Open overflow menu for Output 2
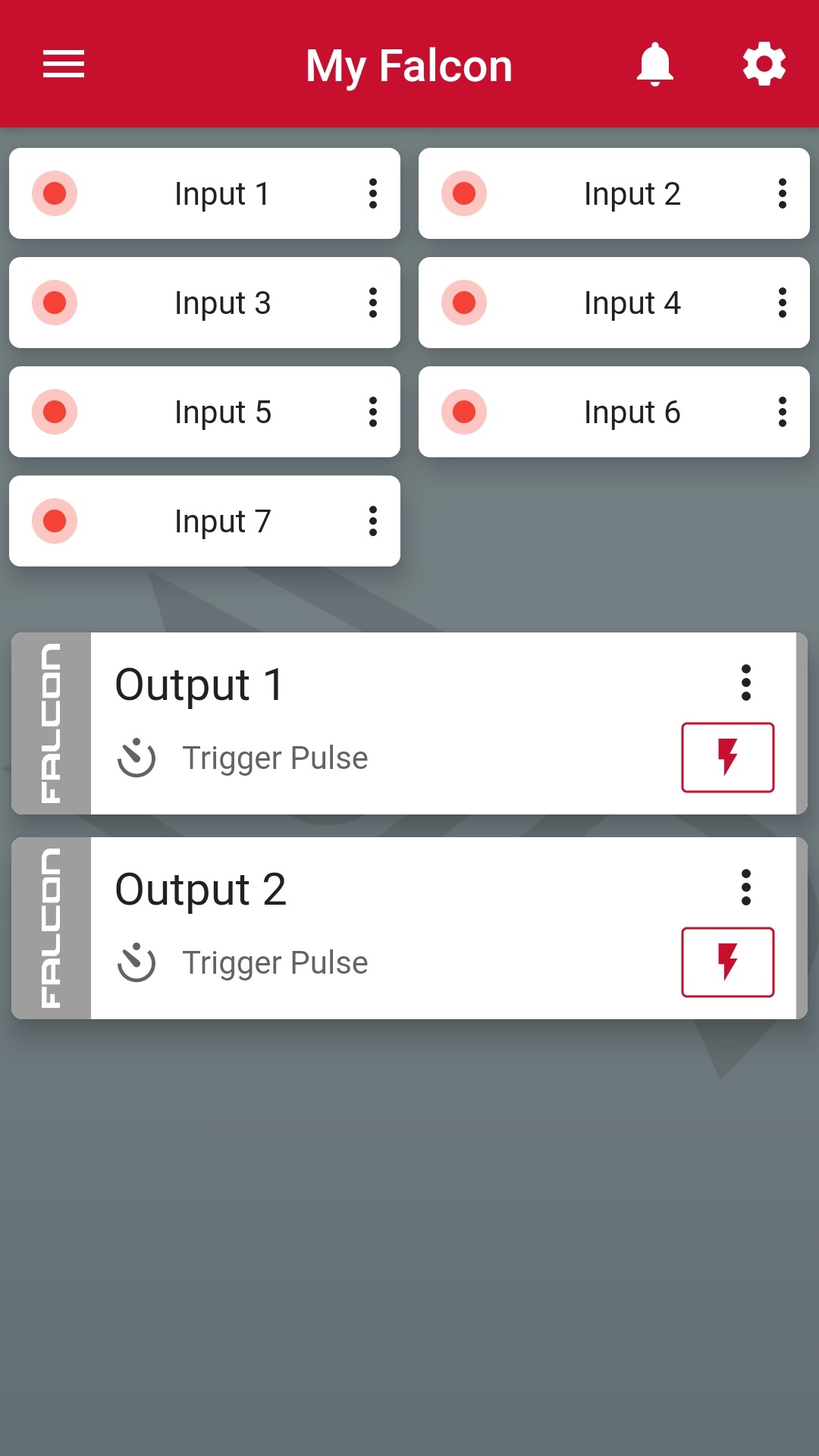819x1456 pixels. (746, 887)
